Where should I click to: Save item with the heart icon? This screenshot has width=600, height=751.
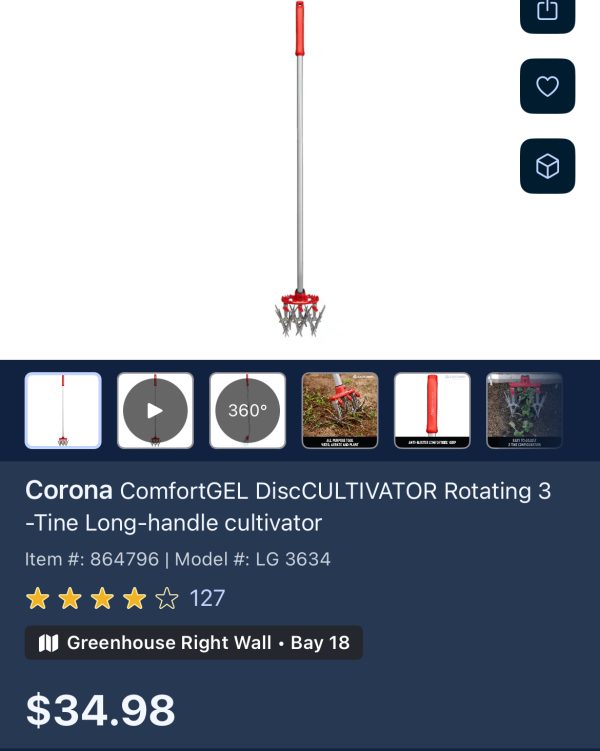[547, 87]
